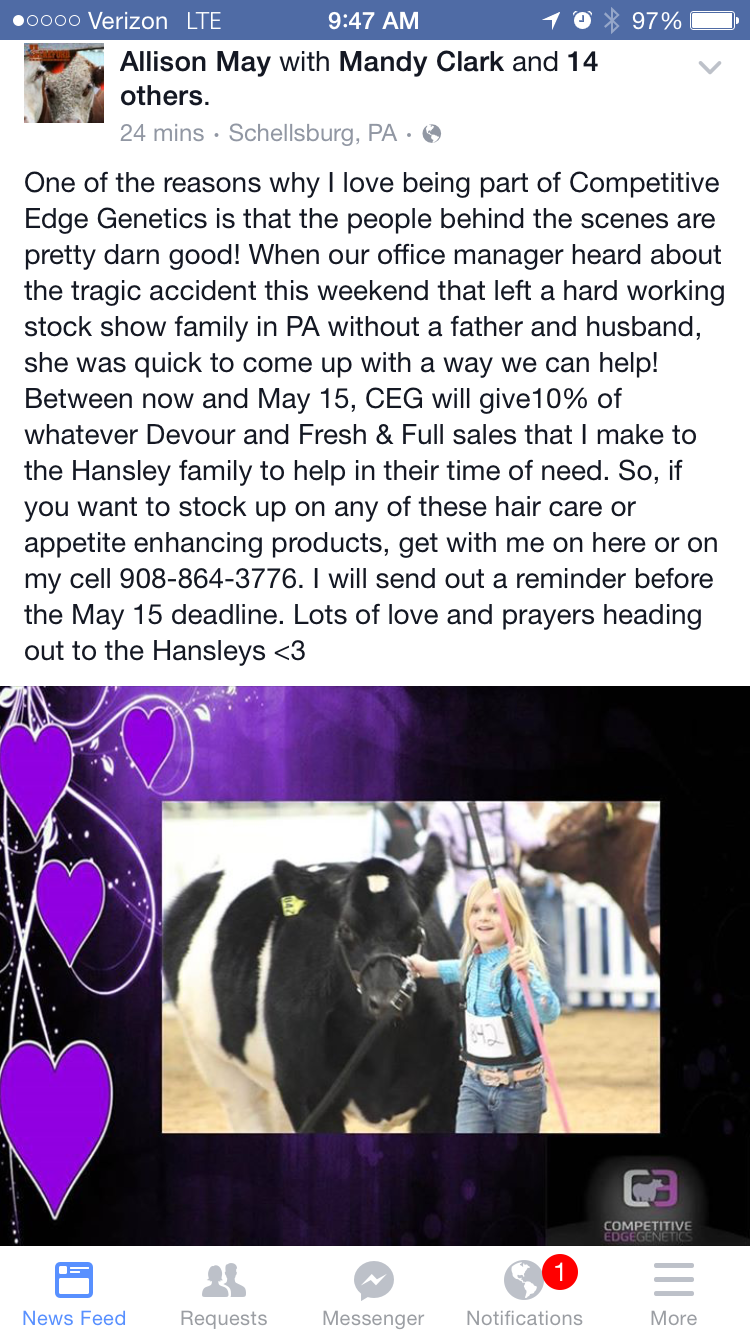
Task: Open the Requests tab
Action: coord(223,1292)
